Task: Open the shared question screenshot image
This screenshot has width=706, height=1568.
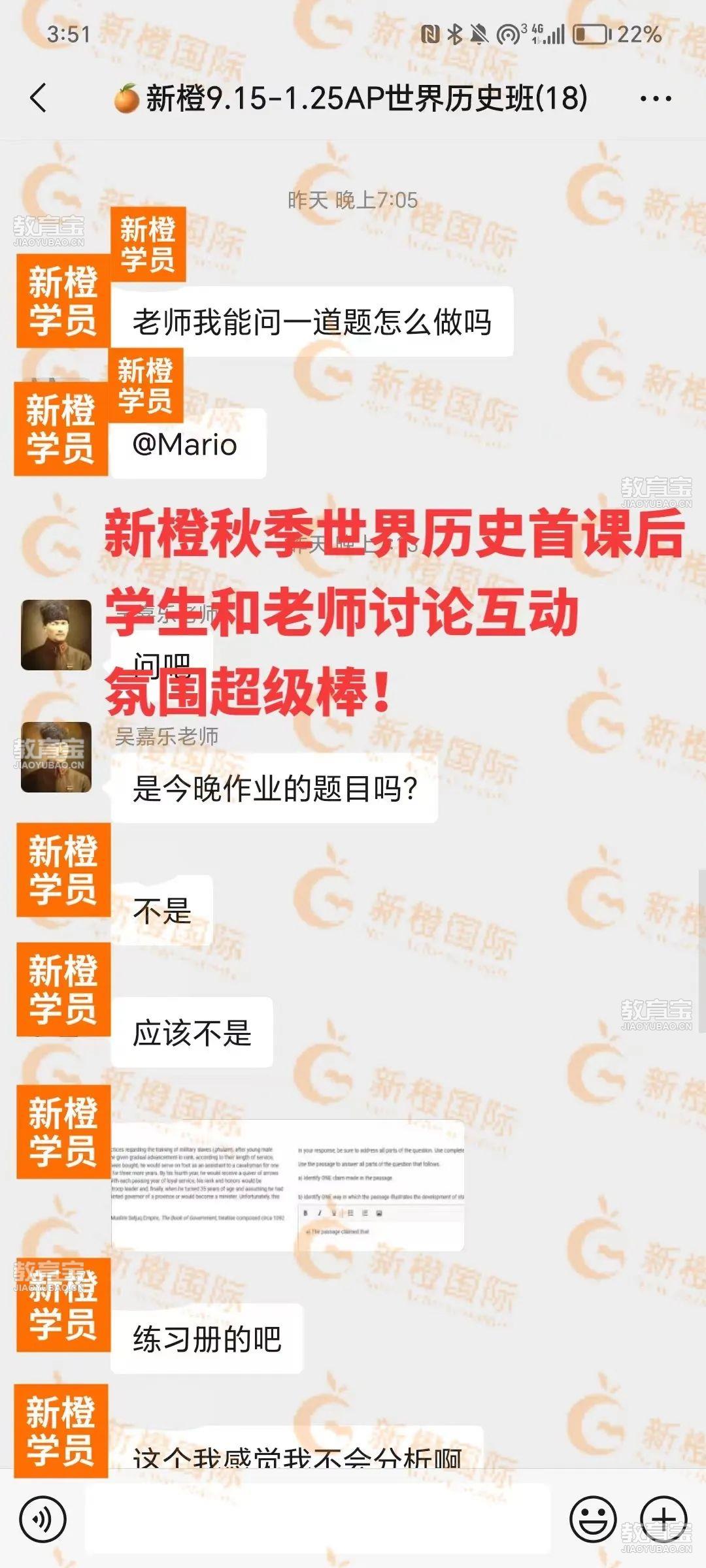Action: [288, 1185]
